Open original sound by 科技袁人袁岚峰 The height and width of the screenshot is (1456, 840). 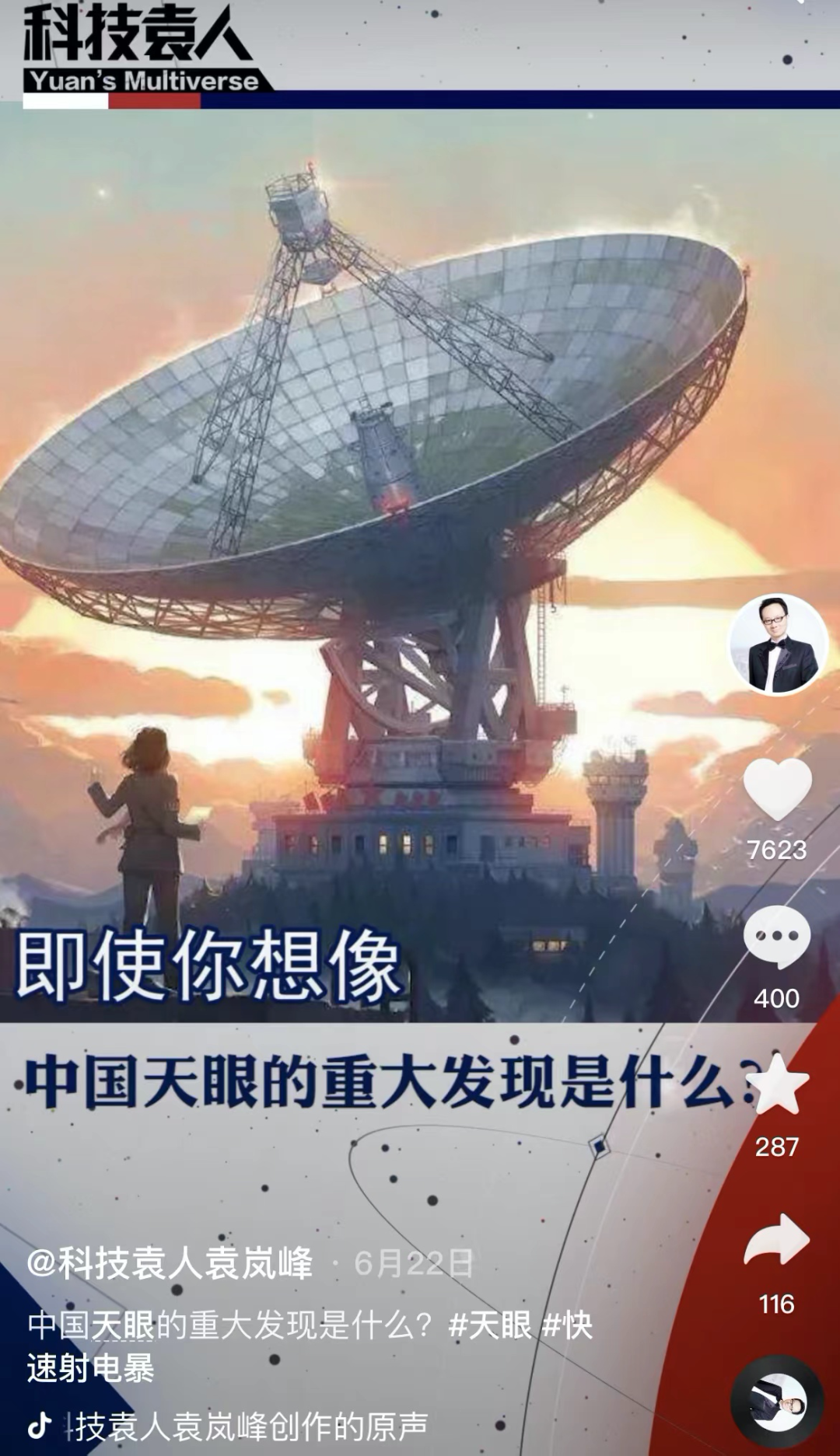click(x=249, y=1426)
